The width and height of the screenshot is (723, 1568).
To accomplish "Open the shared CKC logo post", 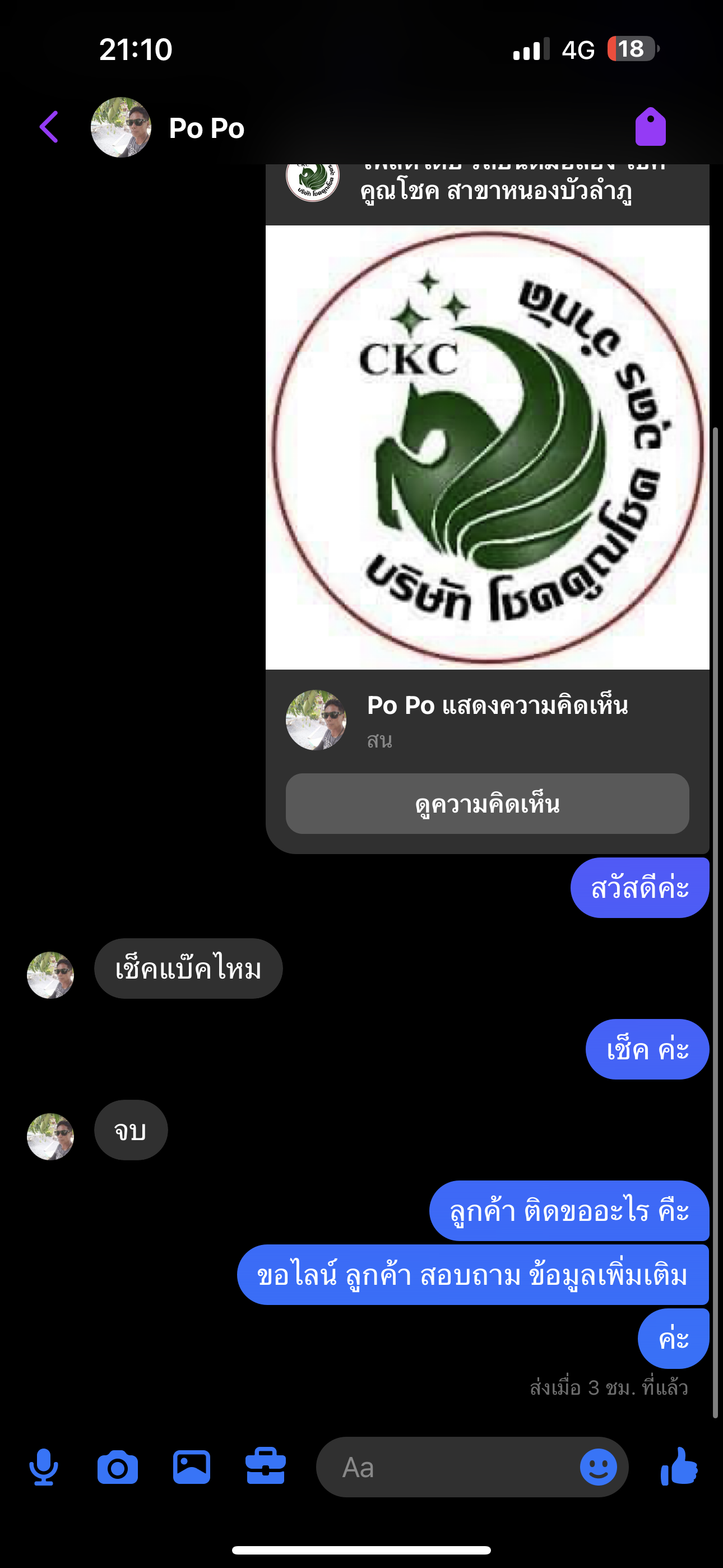I will [x=487, y=448].
